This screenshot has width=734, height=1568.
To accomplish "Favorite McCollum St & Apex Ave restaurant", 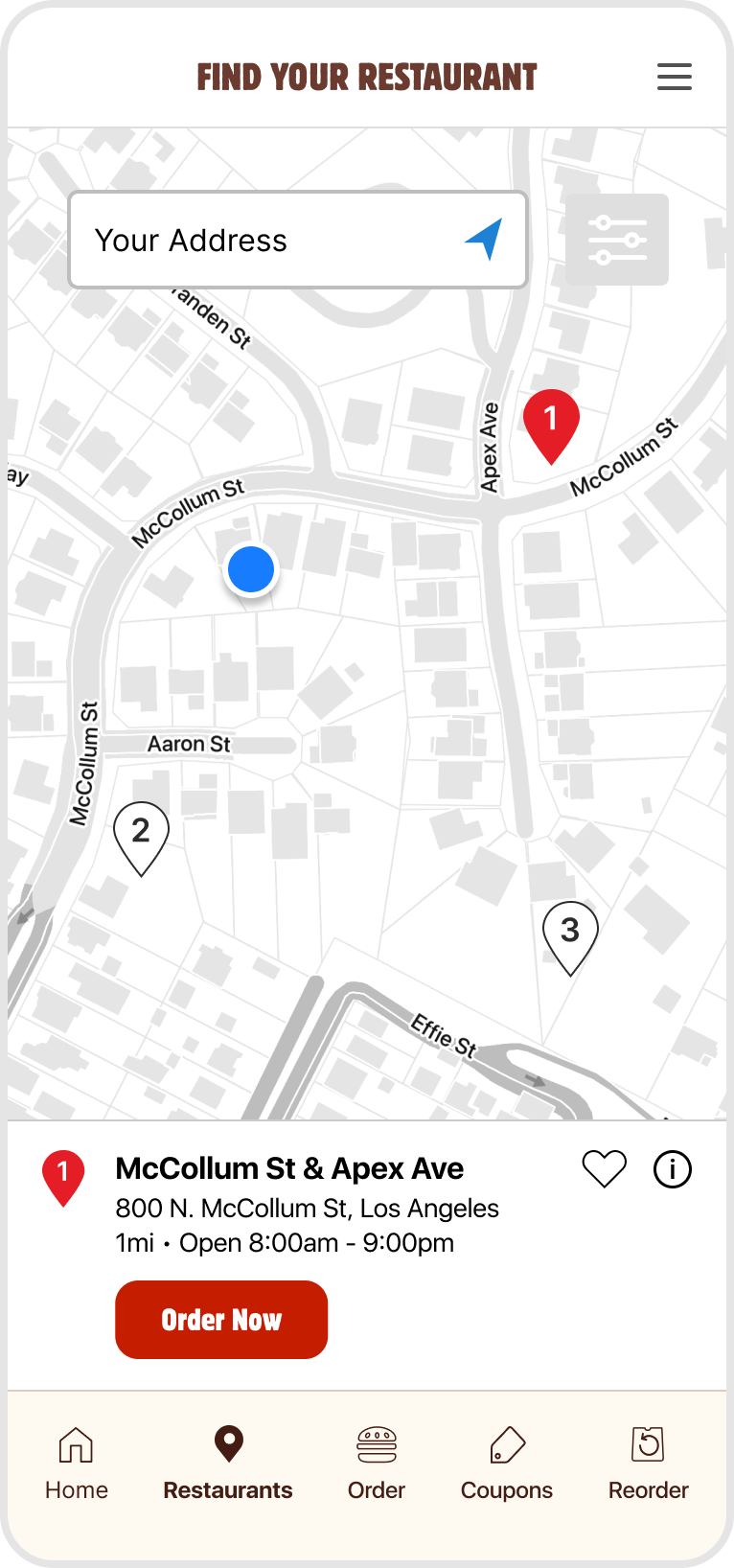I will pyautogui.click(x=604, y=1169).
